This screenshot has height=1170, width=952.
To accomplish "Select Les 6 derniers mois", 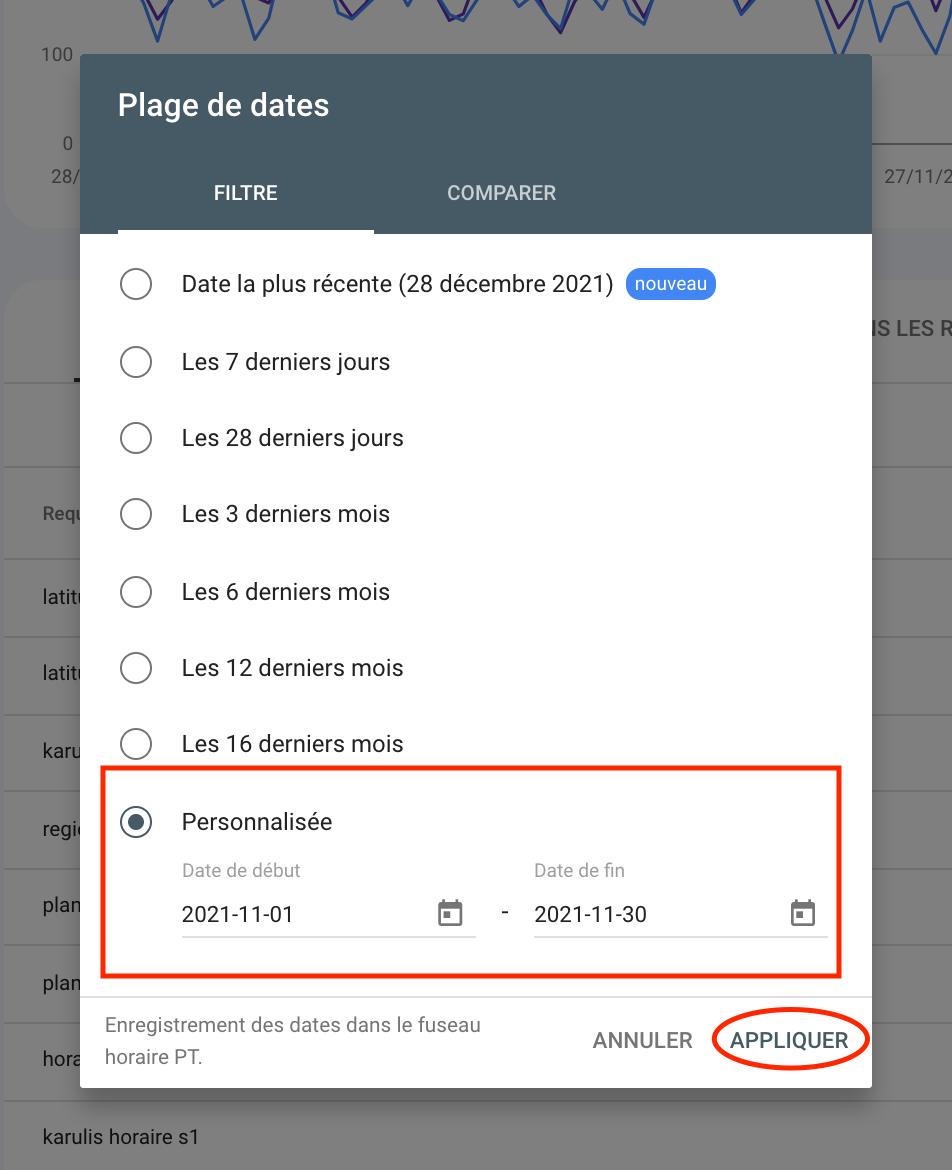I will tap(136, 592).
